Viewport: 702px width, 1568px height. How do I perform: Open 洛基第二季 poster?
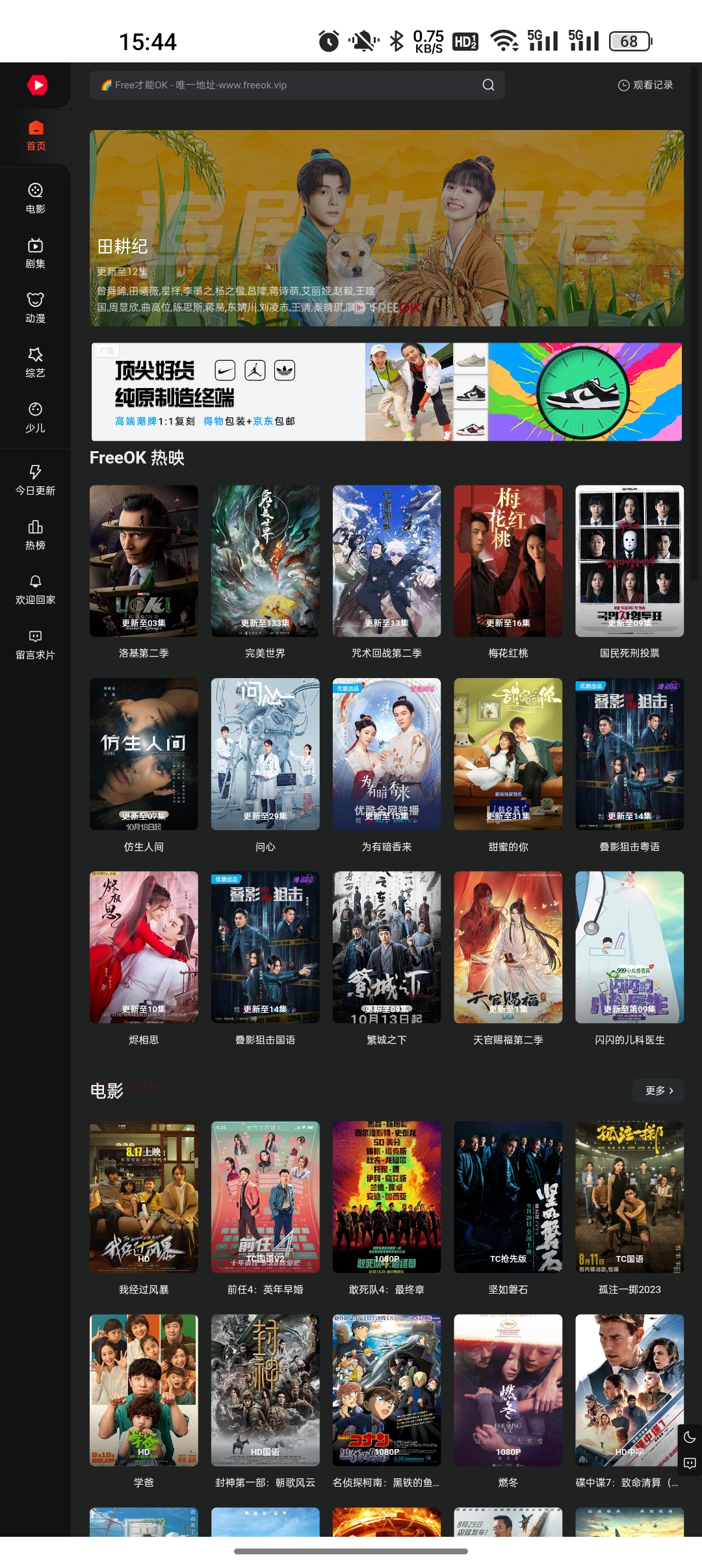pos(144,561)
